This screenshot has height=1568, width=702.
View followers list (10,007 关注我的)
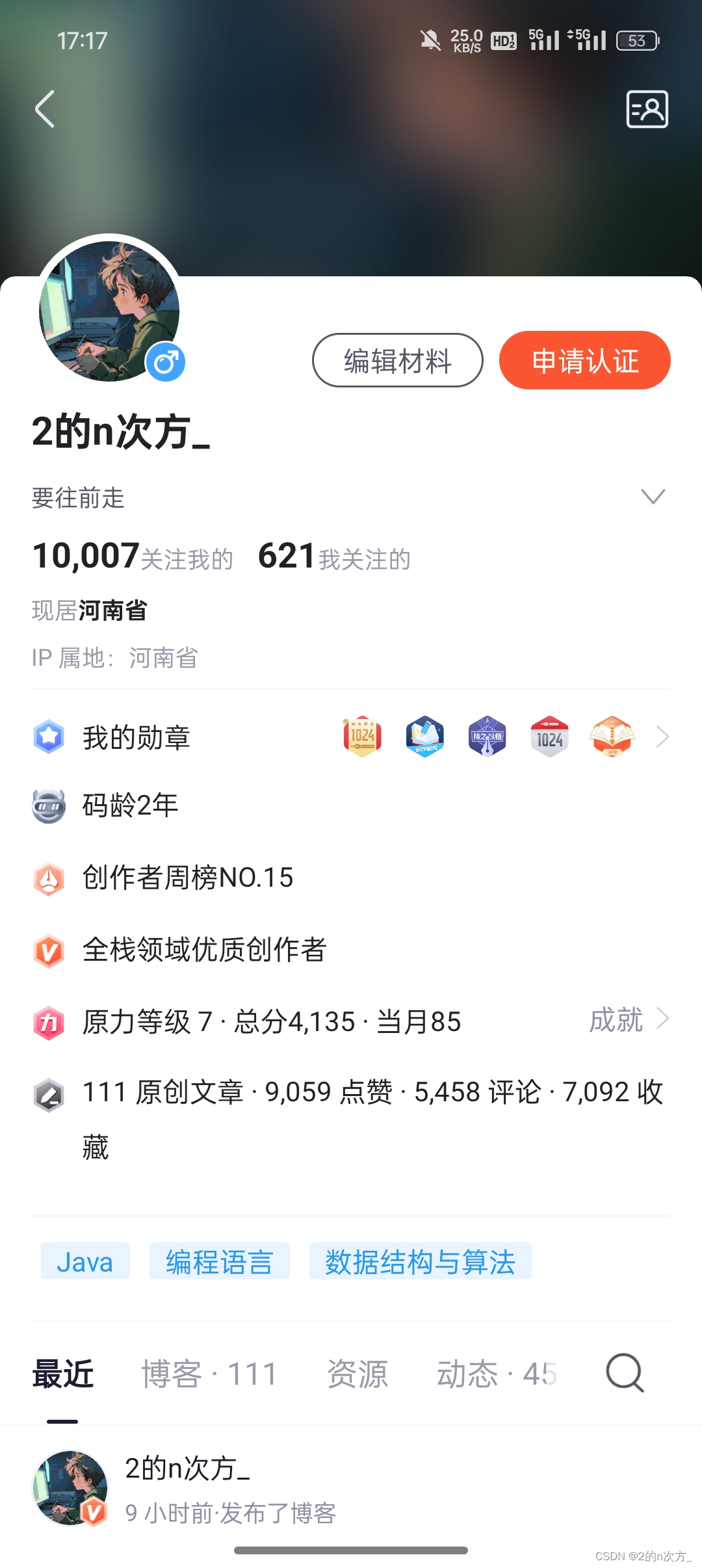coord(133,557)
